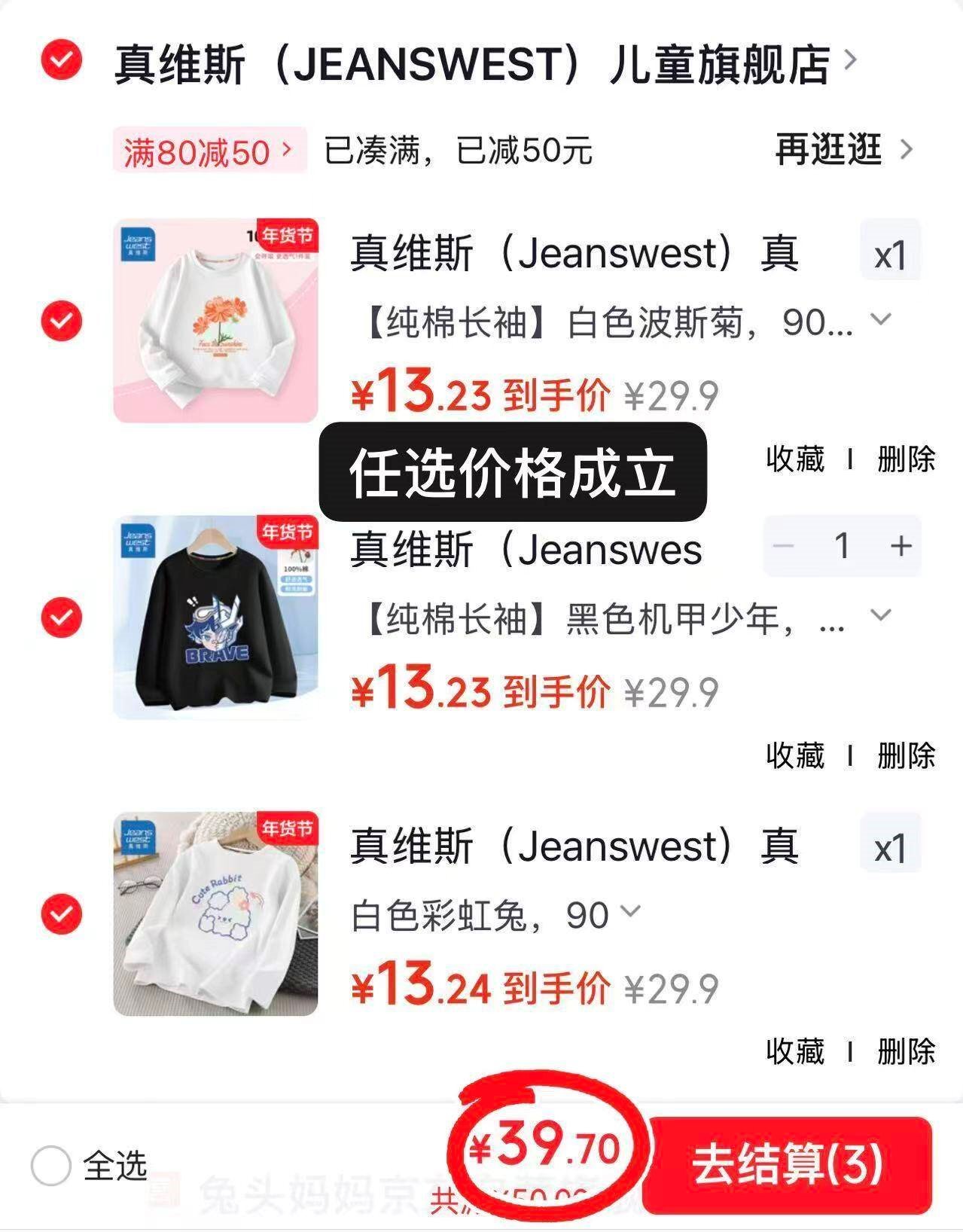Delete the 黑色机甲少年 shirt from cart
The height and width of the screenshot is (1232, 963).
point(906,755)
